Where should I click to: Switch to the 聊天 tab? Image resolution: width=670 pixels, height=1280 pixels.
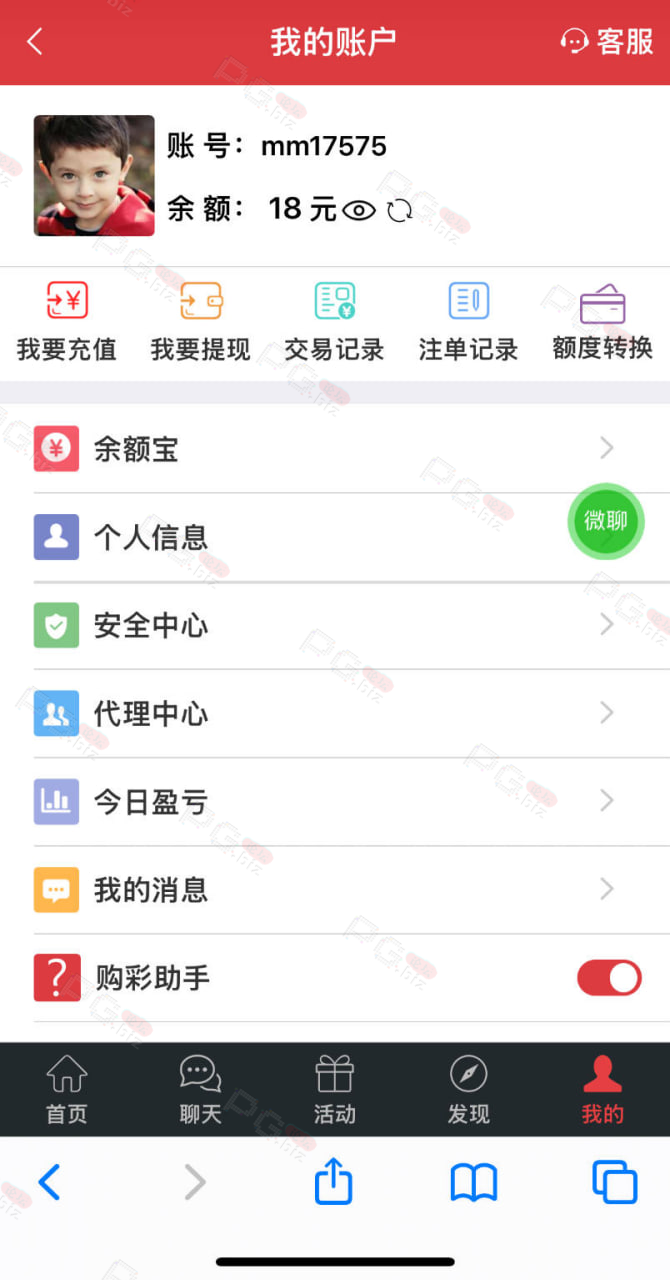tap(201, 1089)
